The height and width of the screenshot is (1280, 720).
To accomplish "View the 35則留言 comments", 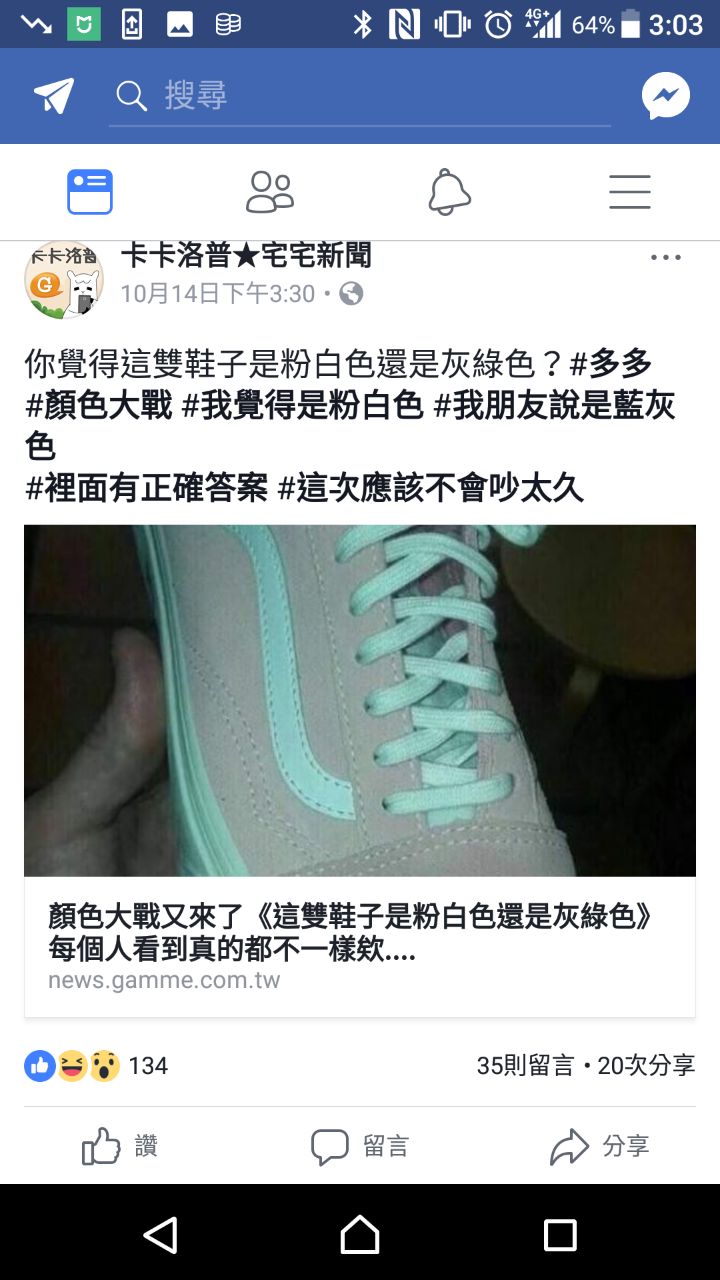I will click(x=525, y=1066).
